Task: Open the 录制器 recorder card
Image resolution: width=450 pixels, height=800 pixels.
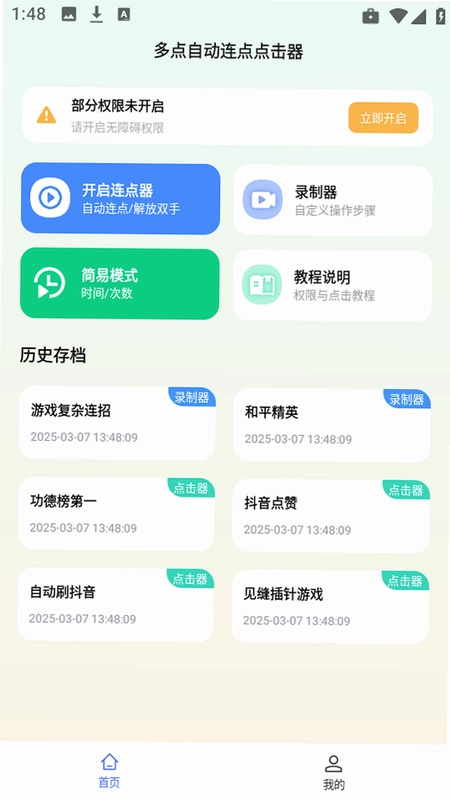Action: click(333, 201)
